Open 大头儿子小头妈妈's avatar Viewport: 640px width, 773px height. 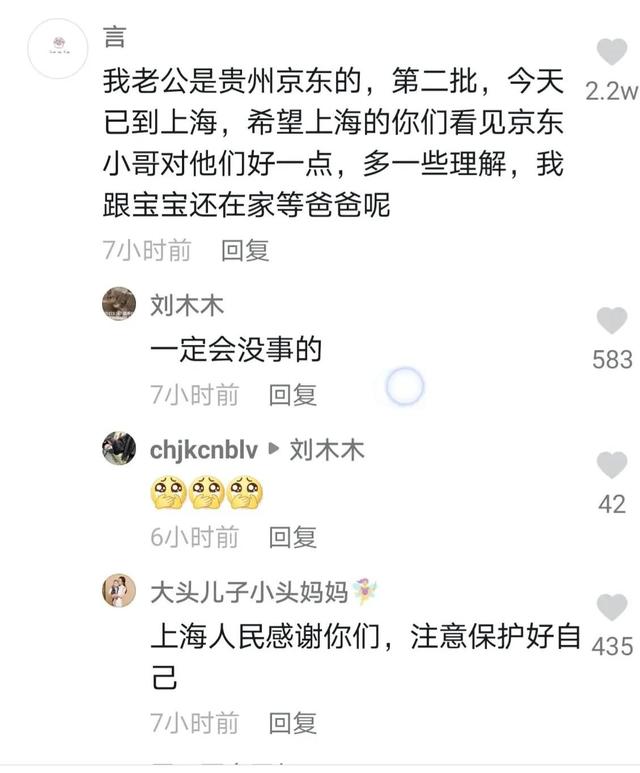tap(119, 591)
